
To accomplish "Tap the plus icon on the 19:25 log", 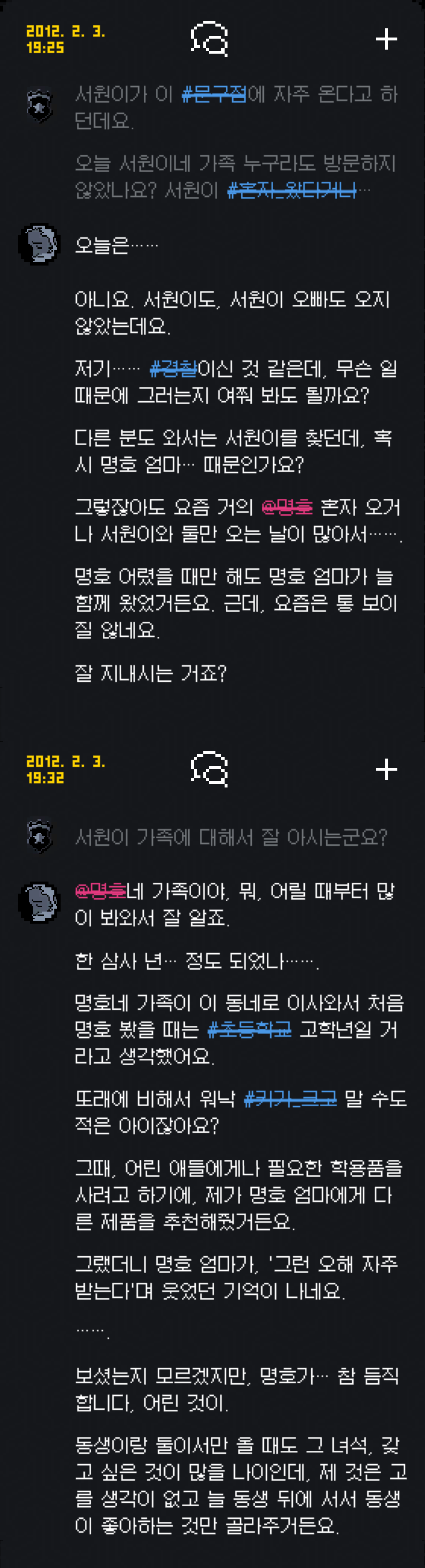I will click(x=386, y=40).
